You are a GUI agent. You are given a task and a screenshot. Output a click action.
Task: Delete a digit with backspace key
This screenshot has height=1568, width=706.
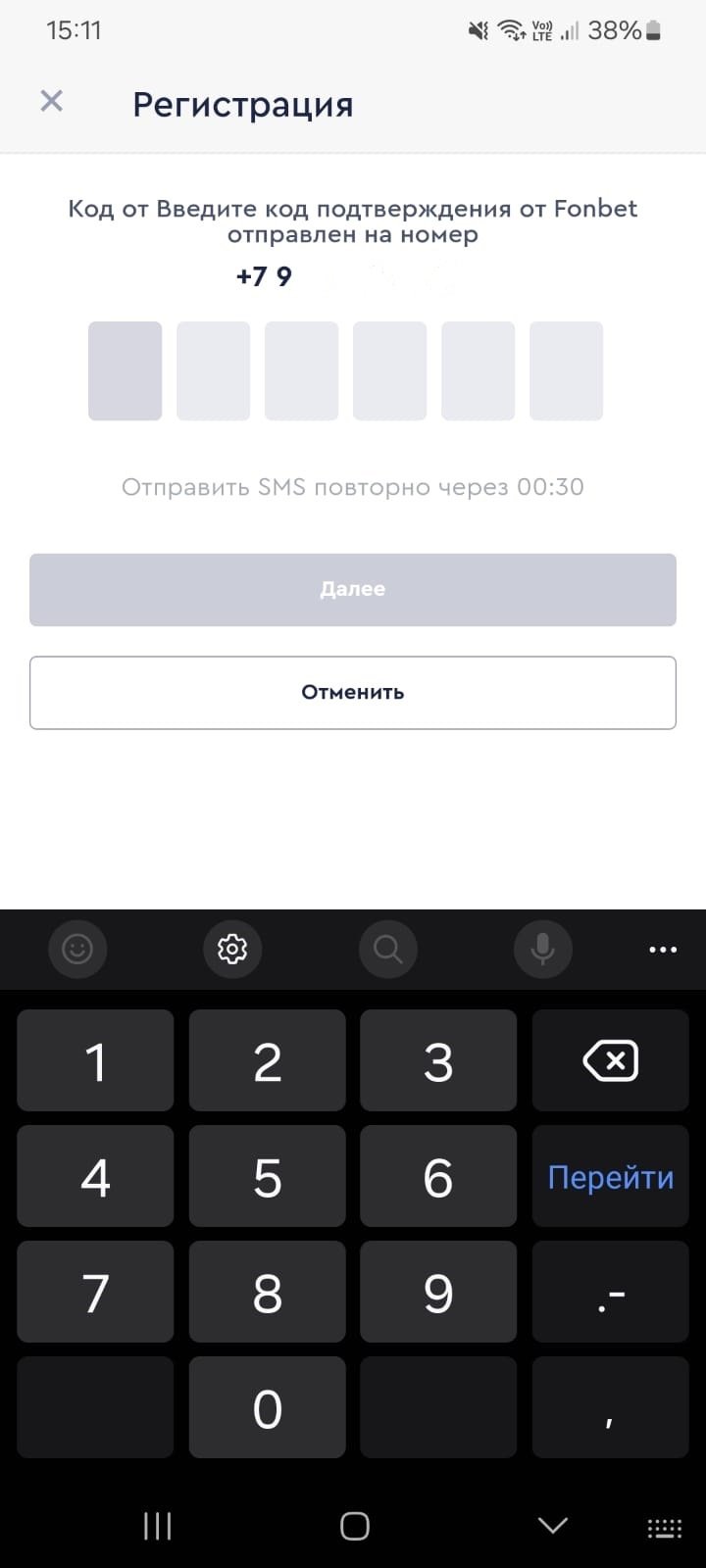(x=610, y=1061)
